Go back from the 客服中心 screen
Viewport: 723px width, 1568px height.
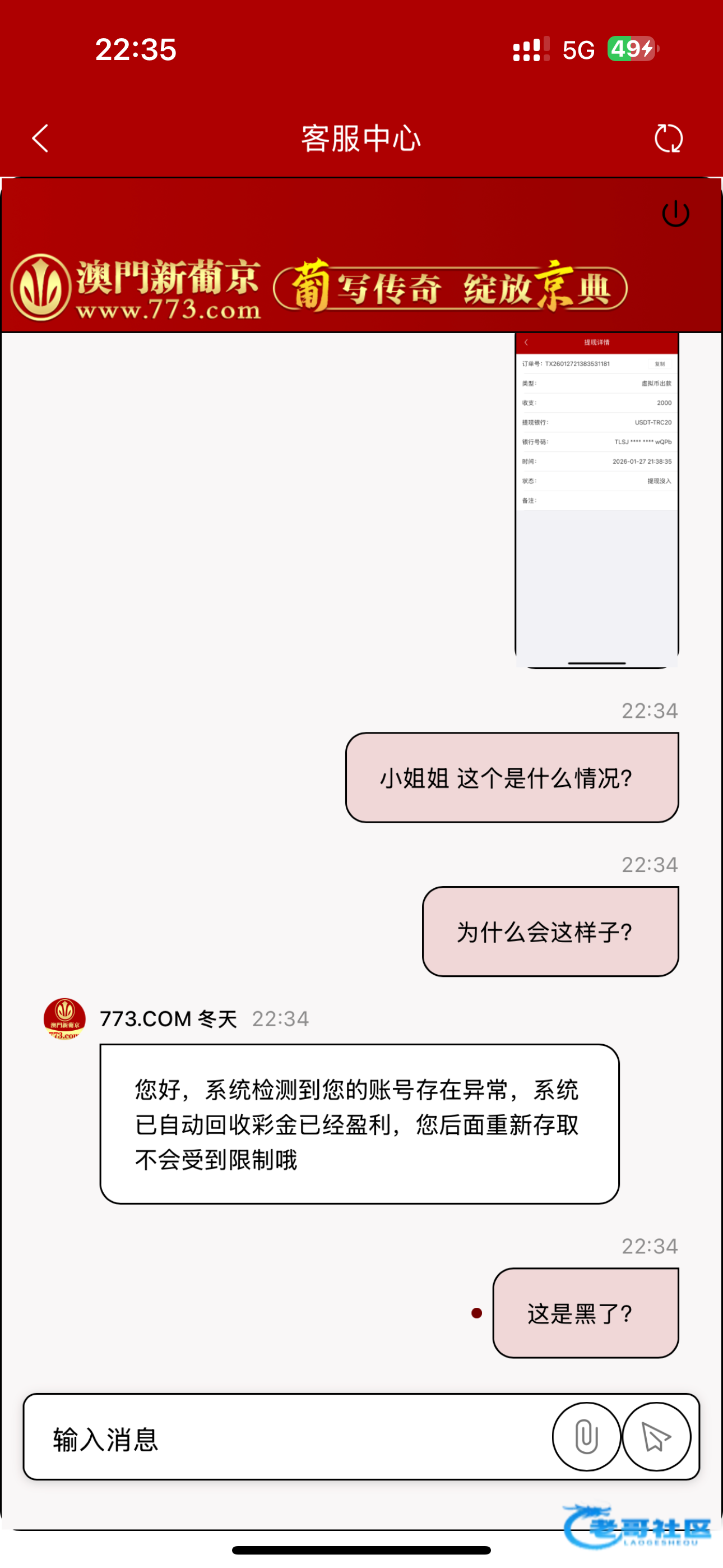click(40, 138)
